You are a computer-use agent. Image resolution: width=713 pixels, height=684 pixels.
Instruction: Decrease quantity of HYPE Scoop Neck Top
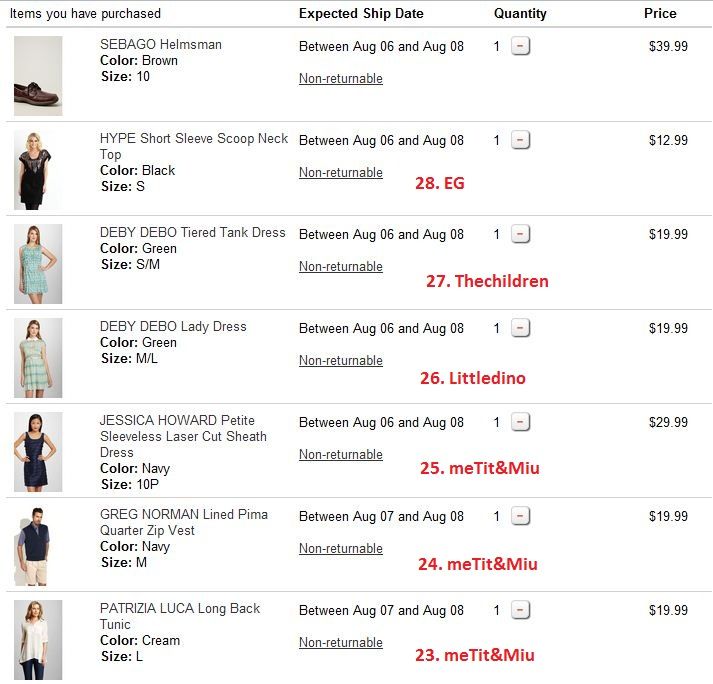(520, 141)
